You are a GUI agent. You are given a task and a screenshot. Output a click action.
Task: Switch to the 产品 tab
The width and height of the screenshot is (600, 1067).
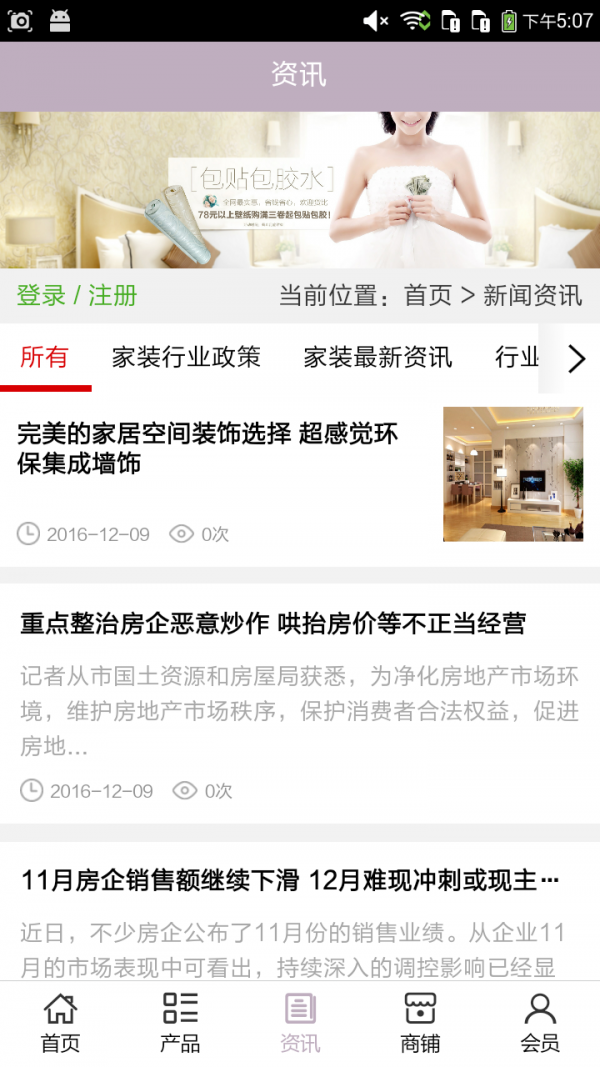click(x=180, y=1023)
